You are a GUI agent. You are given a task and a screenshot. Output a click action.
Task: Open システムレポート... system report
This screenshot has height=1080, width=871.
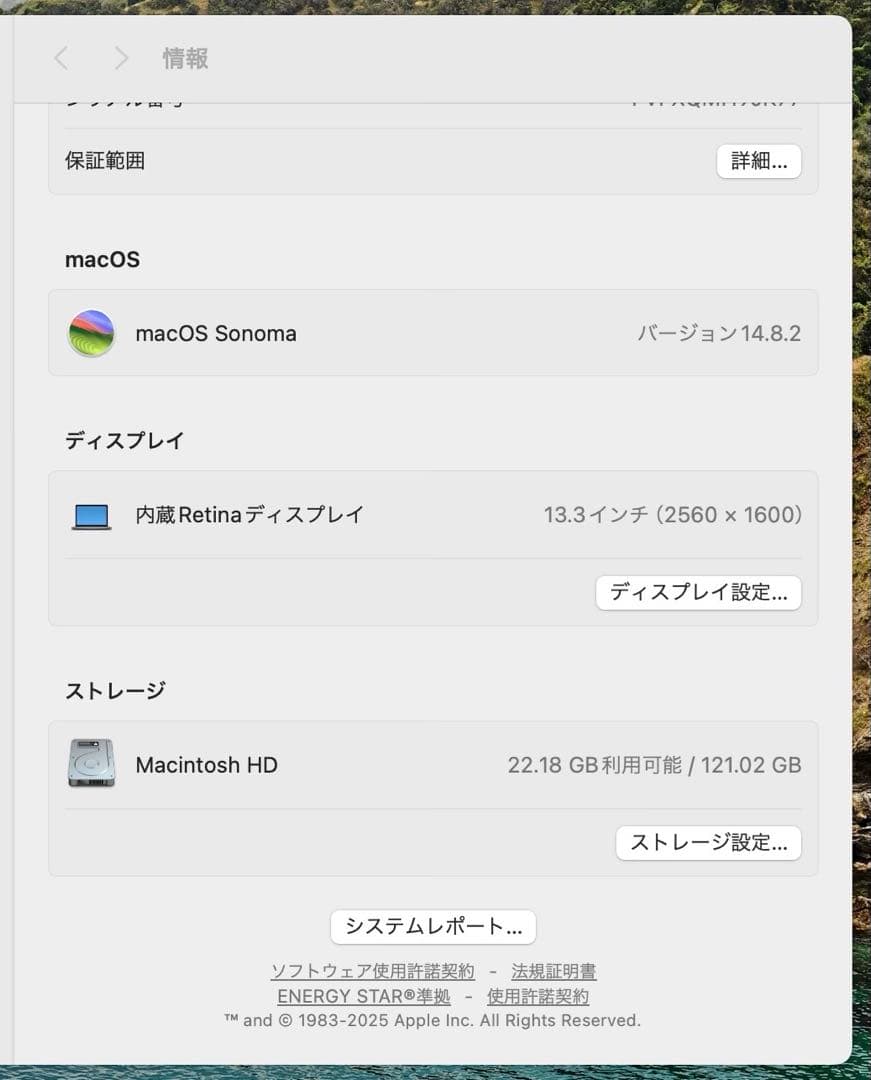(x=432, y=926)
